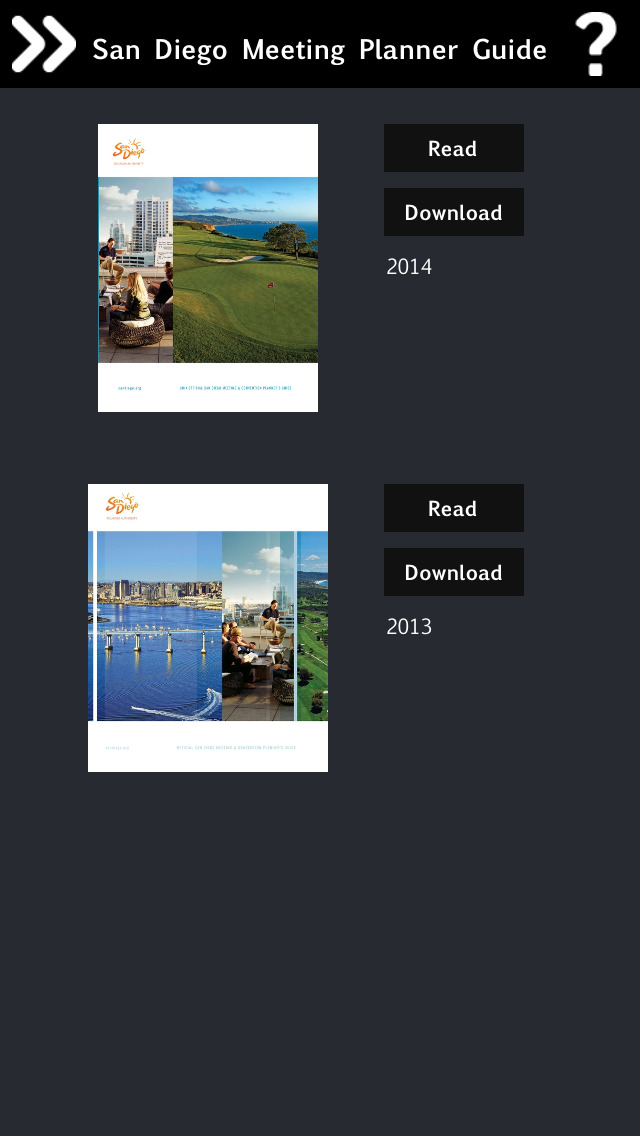Open the help question mark
Screen dimensions: 640x1136
click(596, 45)
